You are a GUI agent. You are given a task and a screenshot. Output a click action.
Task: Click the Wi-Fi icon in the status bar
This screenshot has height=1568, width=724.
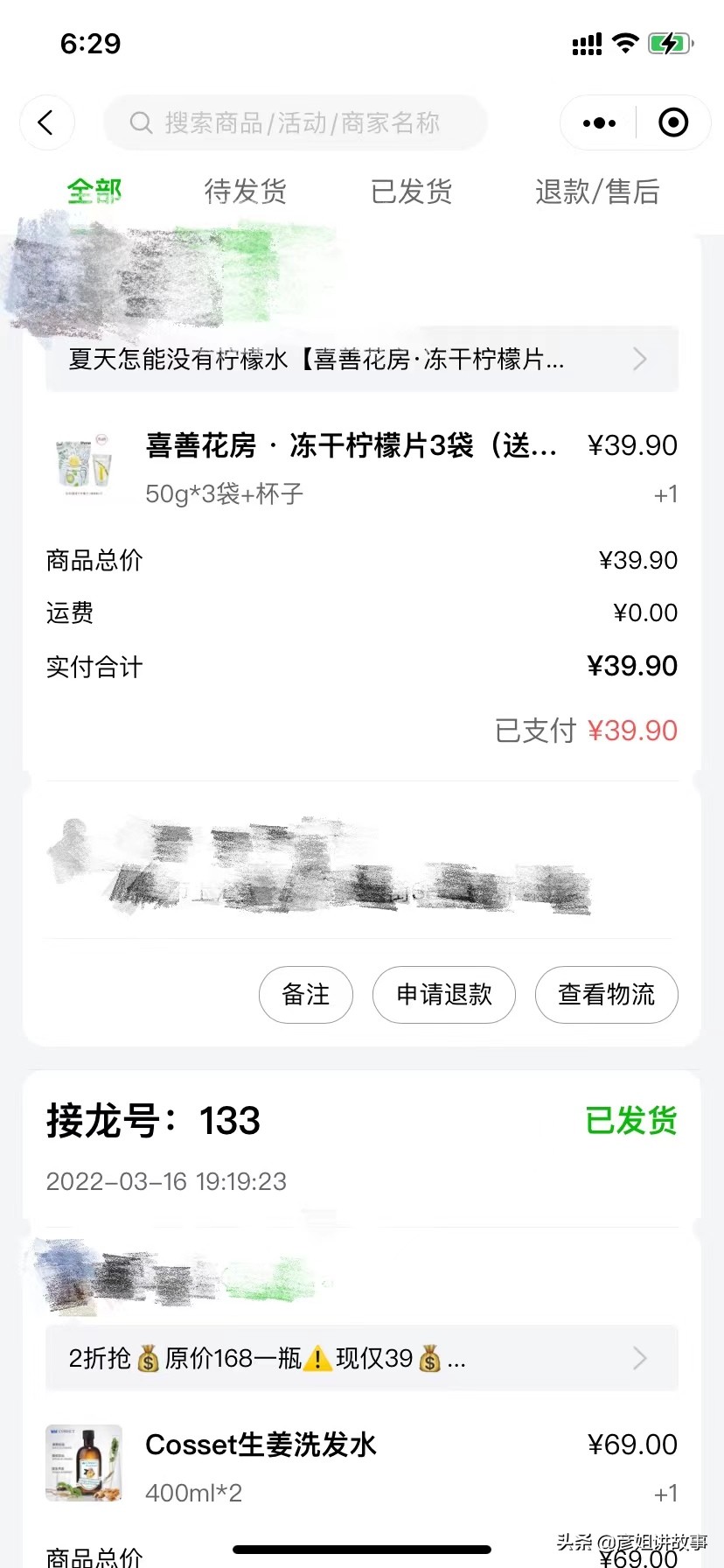626,42
